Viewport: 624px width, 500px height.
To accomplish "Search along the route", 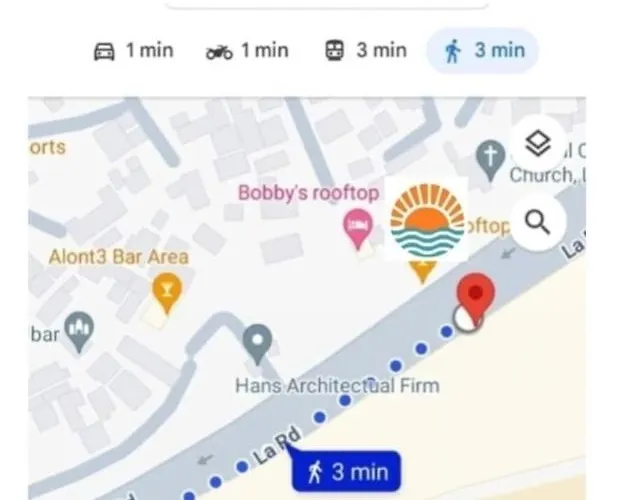I will pyautogui.click(x=538, y=222).
